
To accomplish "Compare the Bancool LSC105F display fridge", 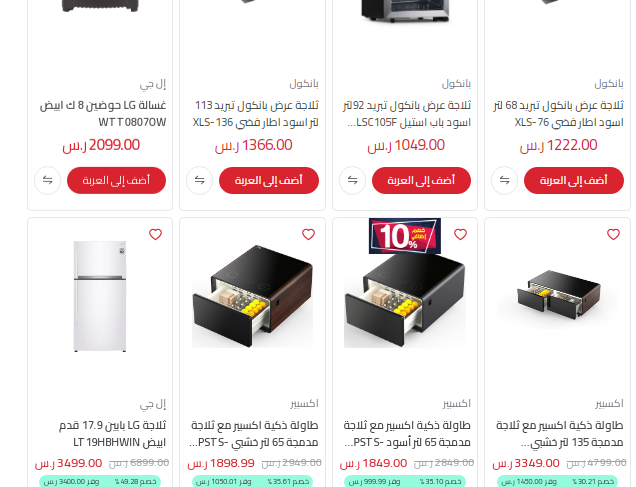I will pos(352,181).
